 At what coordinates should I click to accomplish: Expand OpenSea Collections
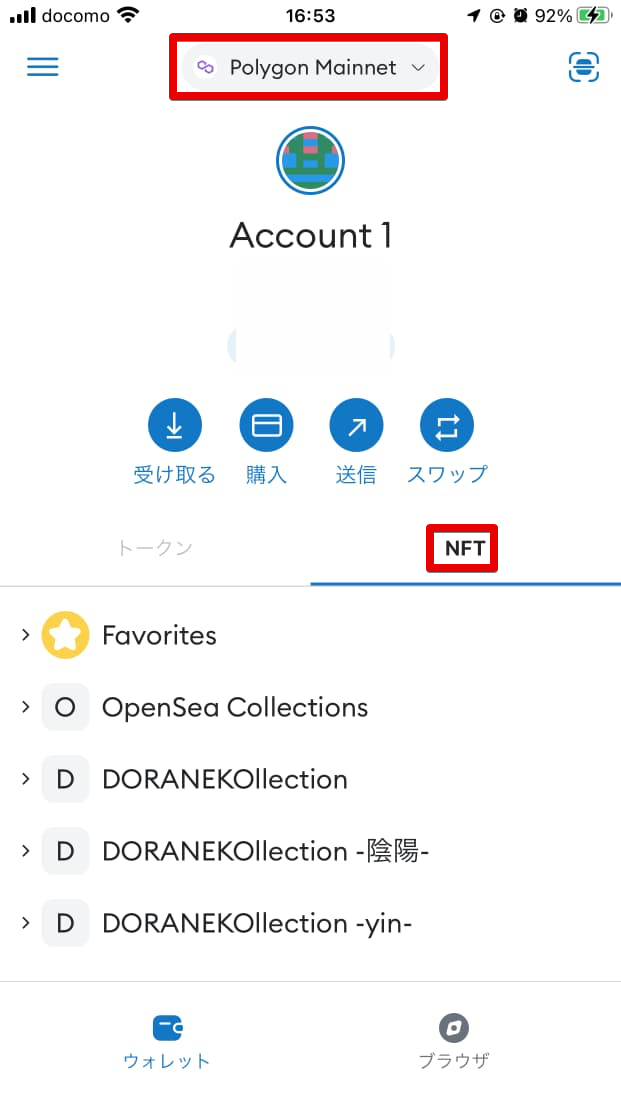pos(310,707)
